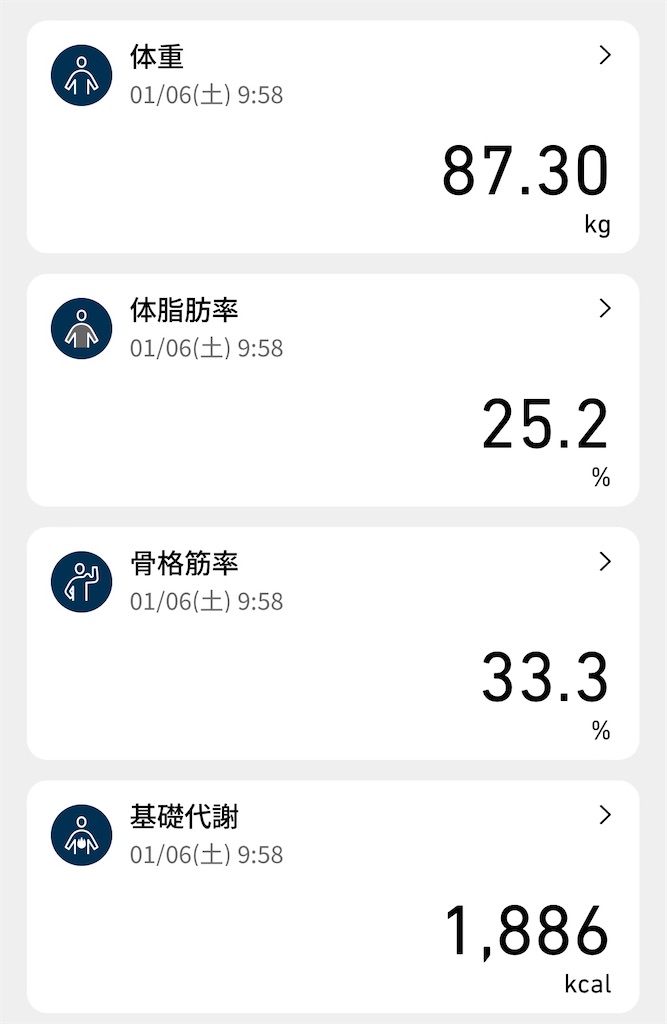Image resolution: width=667 pixels, height=1024 pixels.
Task: Open the 体脂肪率 body fat card
Action: coord(333,390)
